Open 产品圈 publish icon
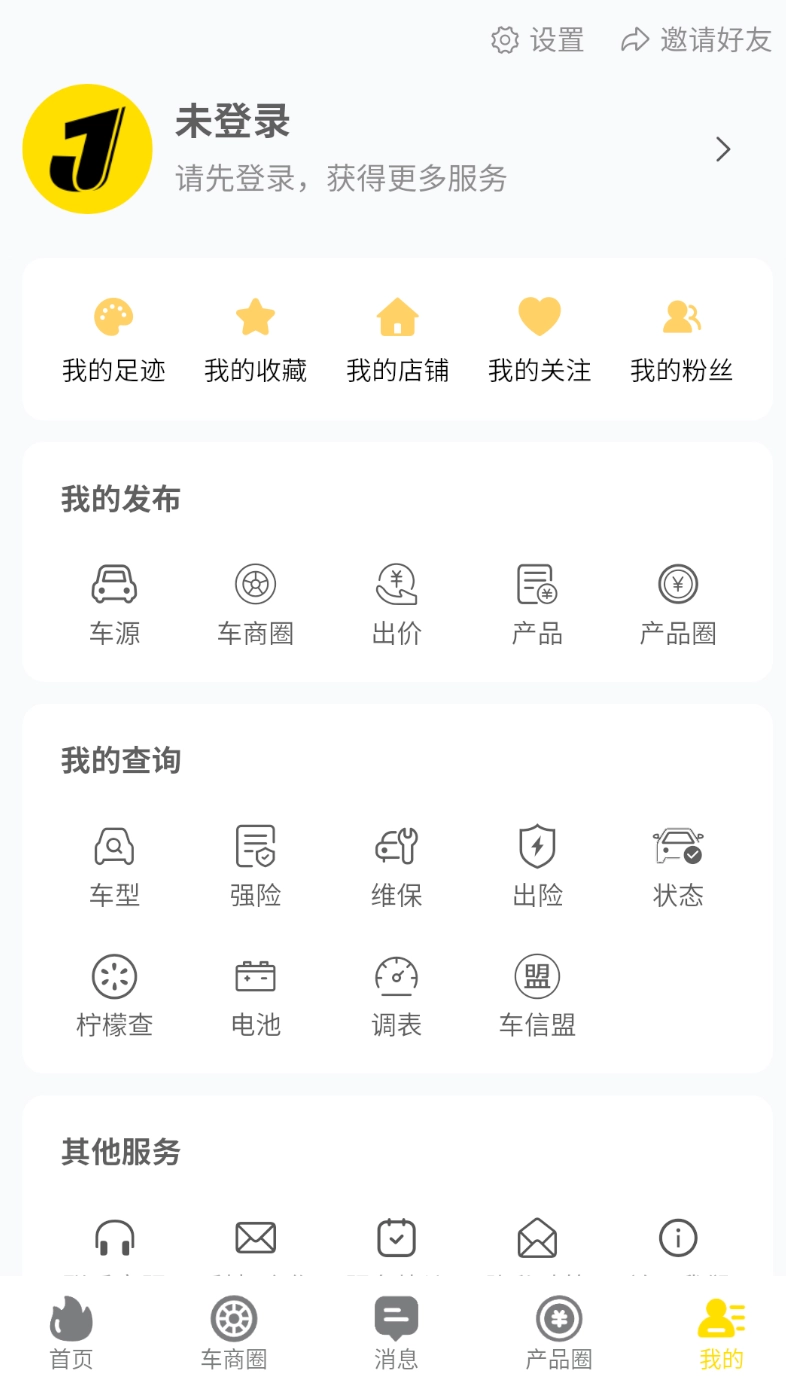Screen dimensions: 786x1379 (678, 585)
